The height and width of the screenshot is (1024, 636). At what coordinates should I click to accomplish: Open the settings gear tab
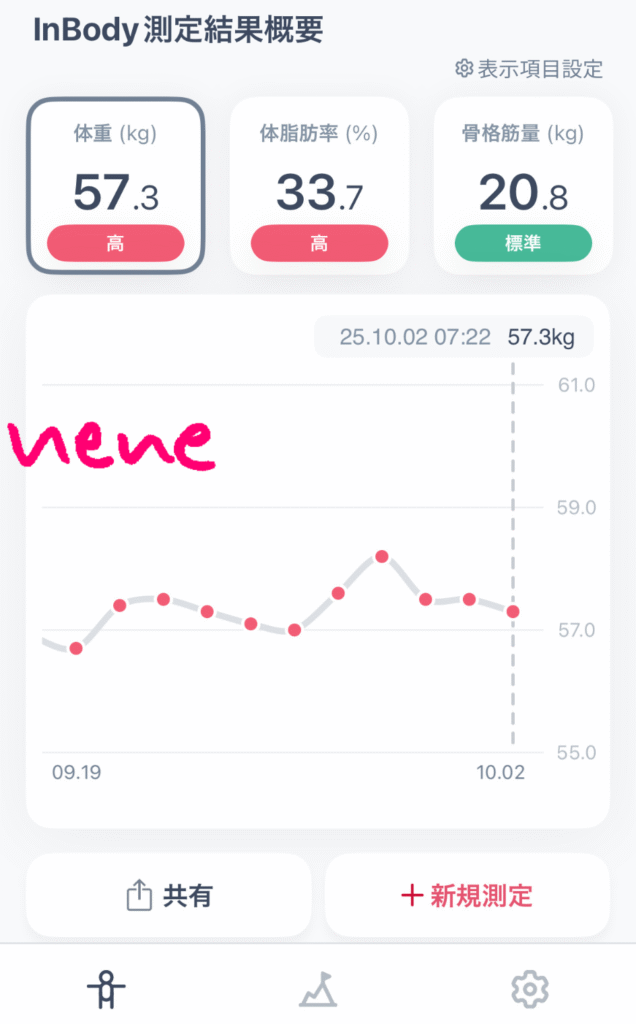[x=529, y=989]
